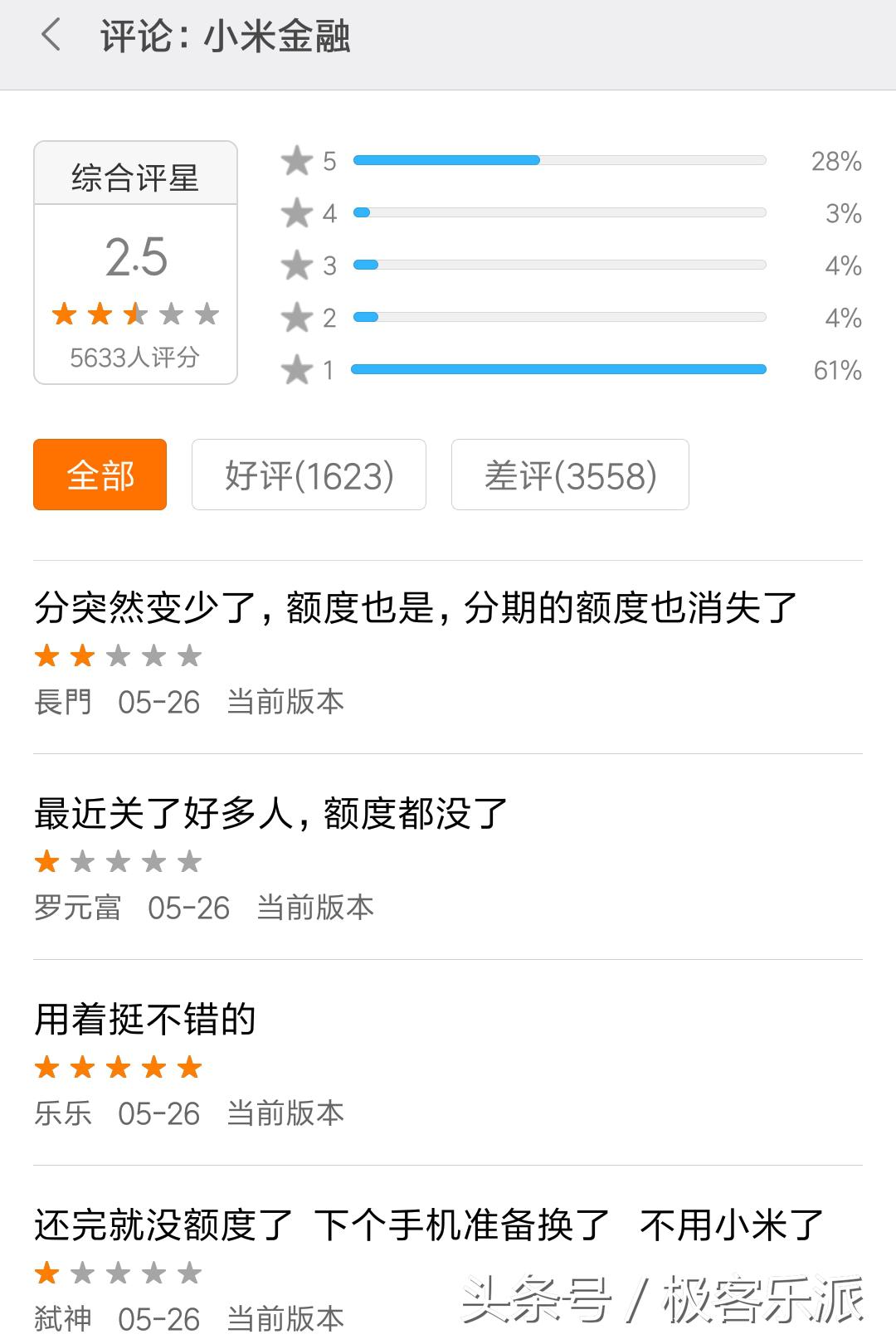Image resolution: width=896 pixels, height=1344 pixels.
Task: Click the two-star rating on 長門's review
Action: pyautogui.click(x=64, y=656)
